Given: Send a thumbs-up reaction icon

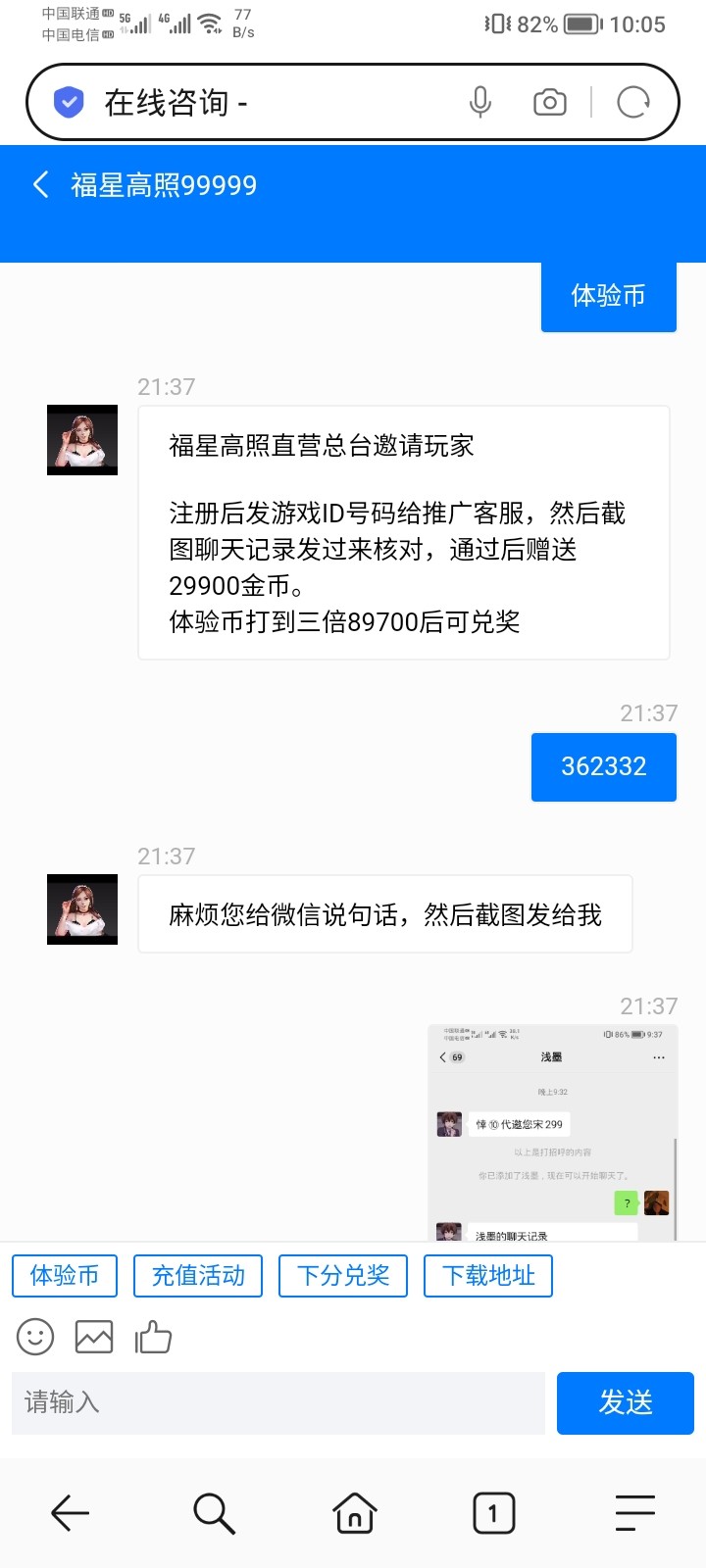Looking at the screenshot, I should [153, 1337].
